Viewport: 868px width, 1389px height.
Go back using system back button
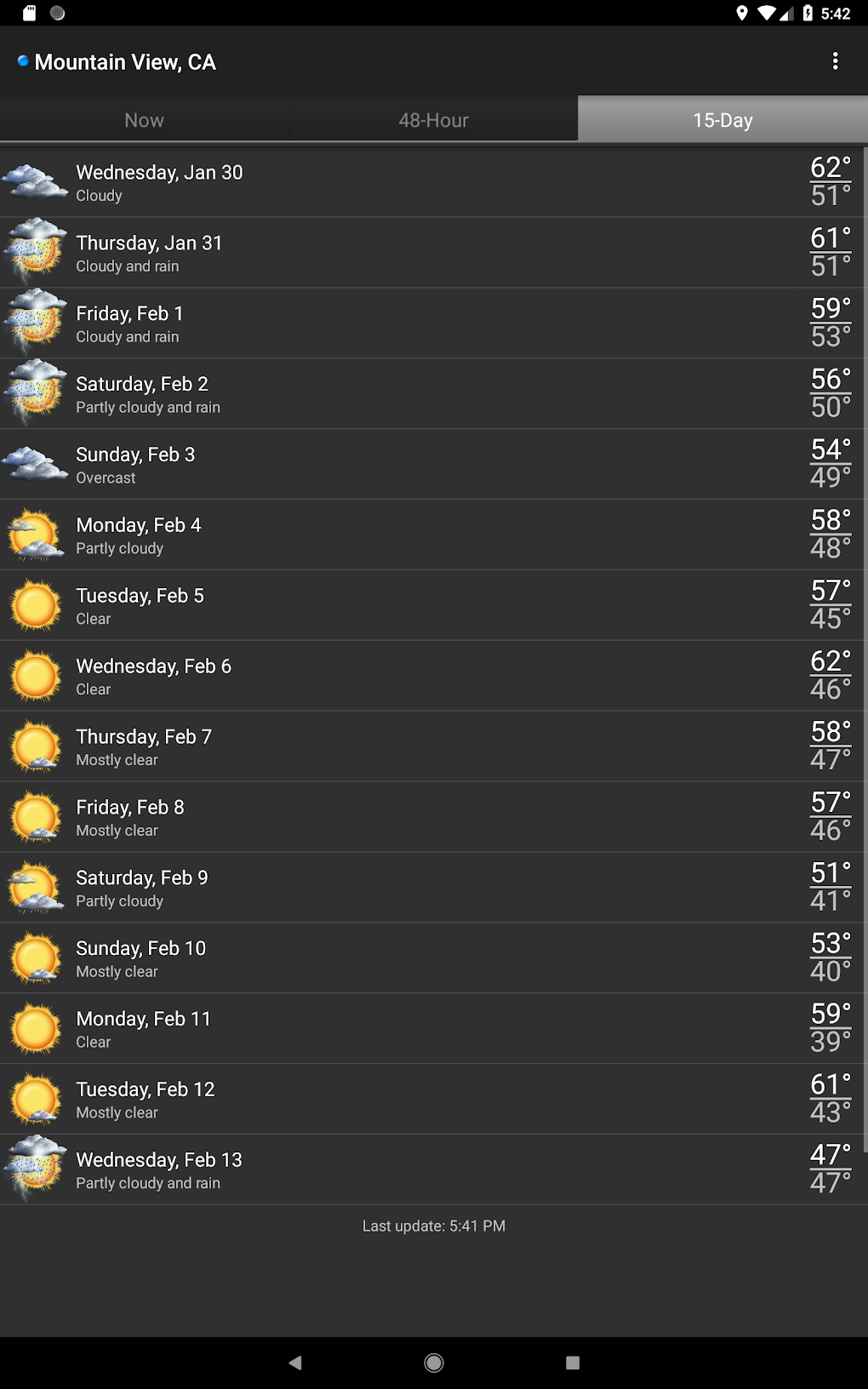pyautogui.click(x=295, y=1363)
